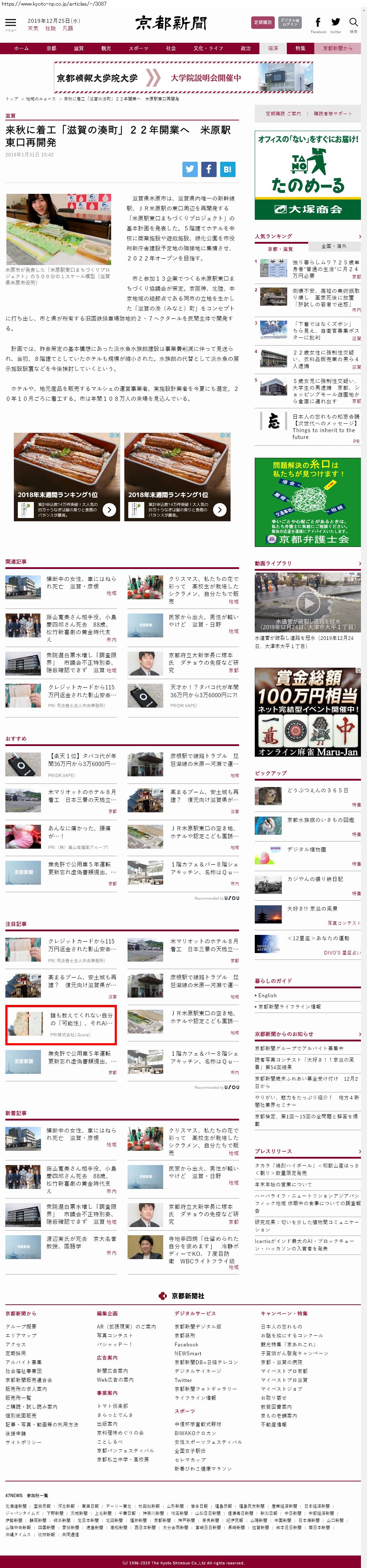Open related article 彦根駅で線路トラブル

[204, 760]
